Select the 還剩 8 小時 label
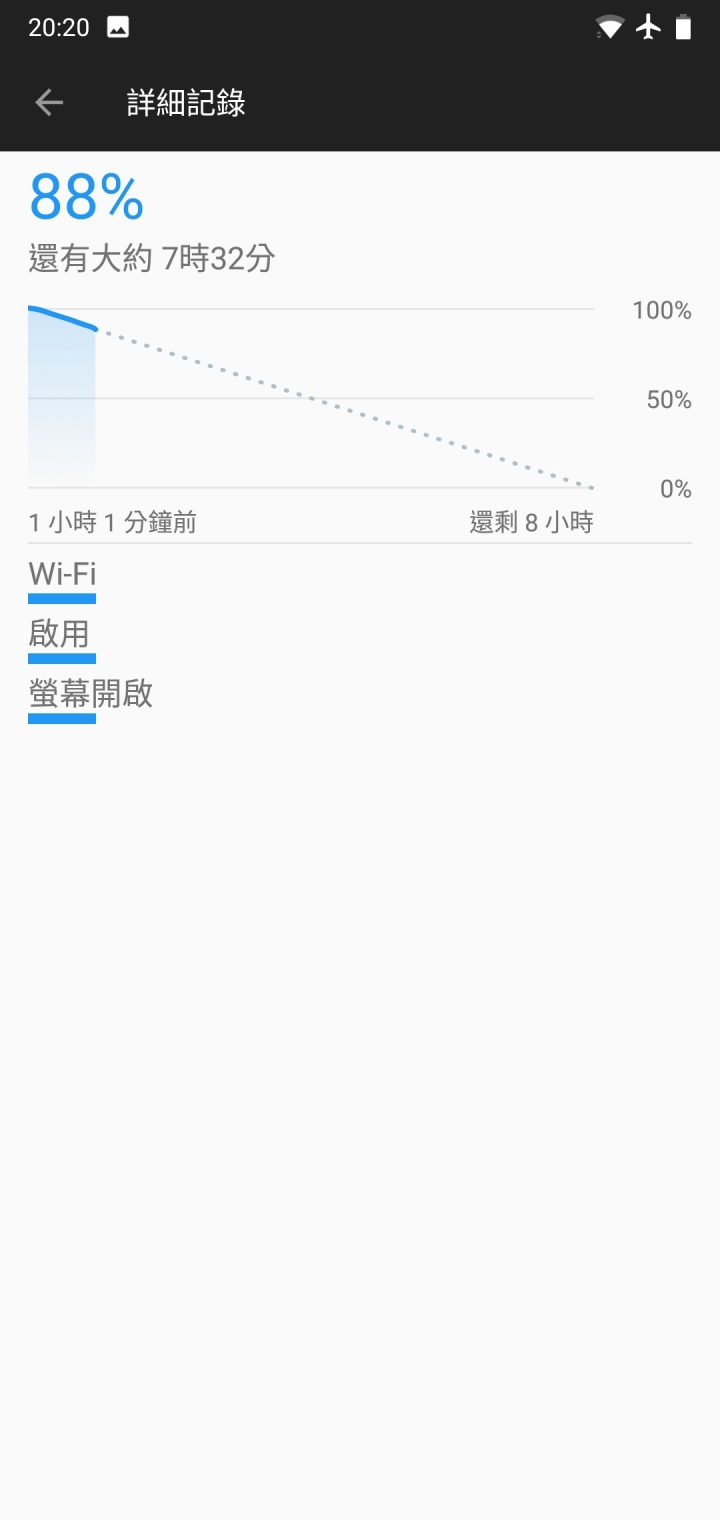This screenshot has width=720, height=1520. (x=531, y=521)
